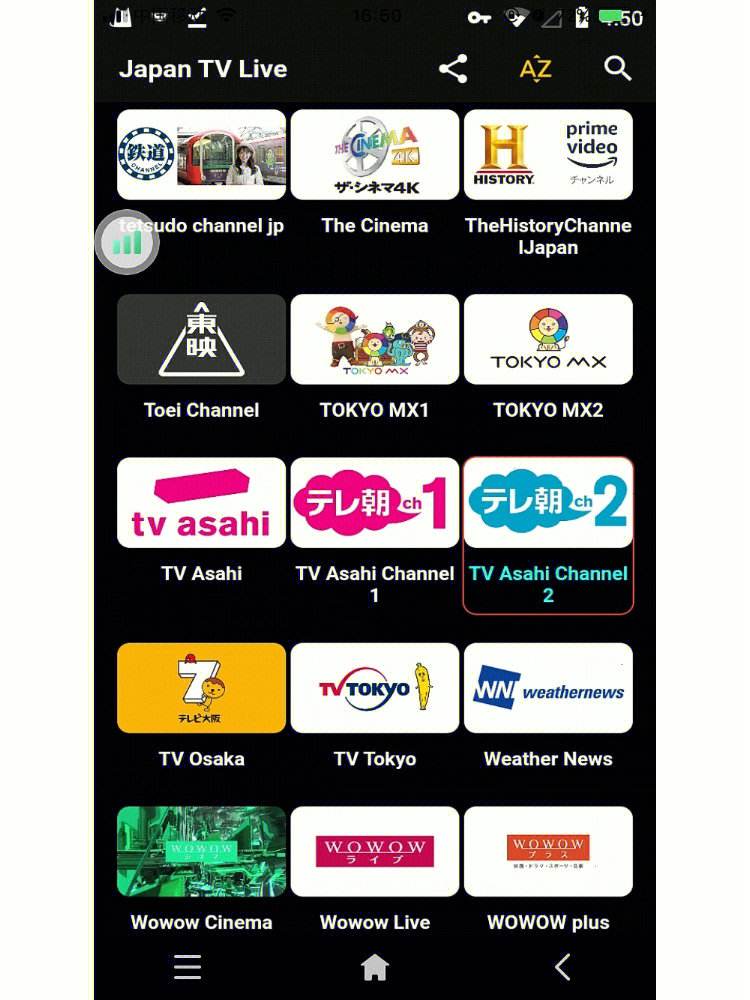Select TheHistoryChannelJapan tile
The width and height of the screenshot is (750, 1000).
[548, 155]
